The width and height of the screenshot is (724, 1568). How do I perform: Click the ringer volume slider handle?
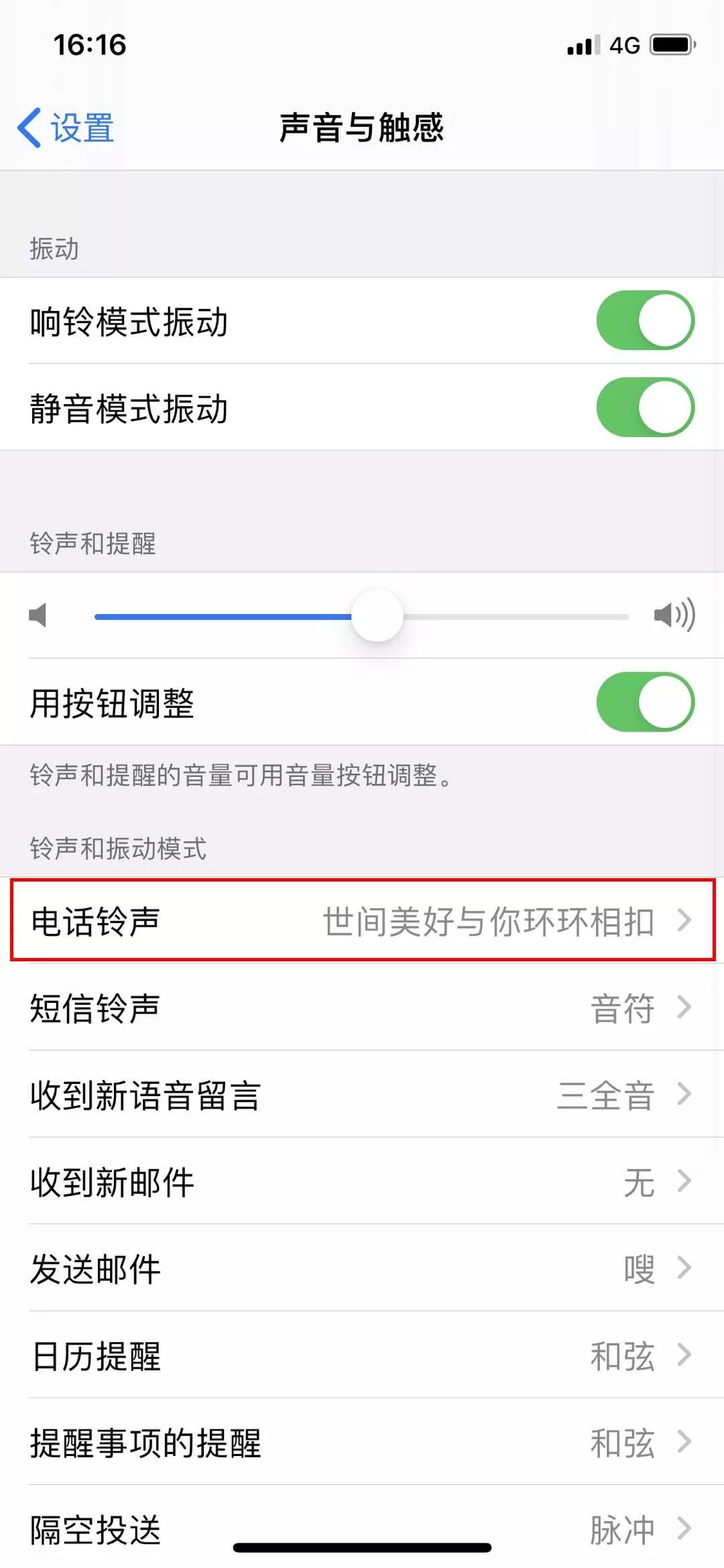tap(377, 615)
